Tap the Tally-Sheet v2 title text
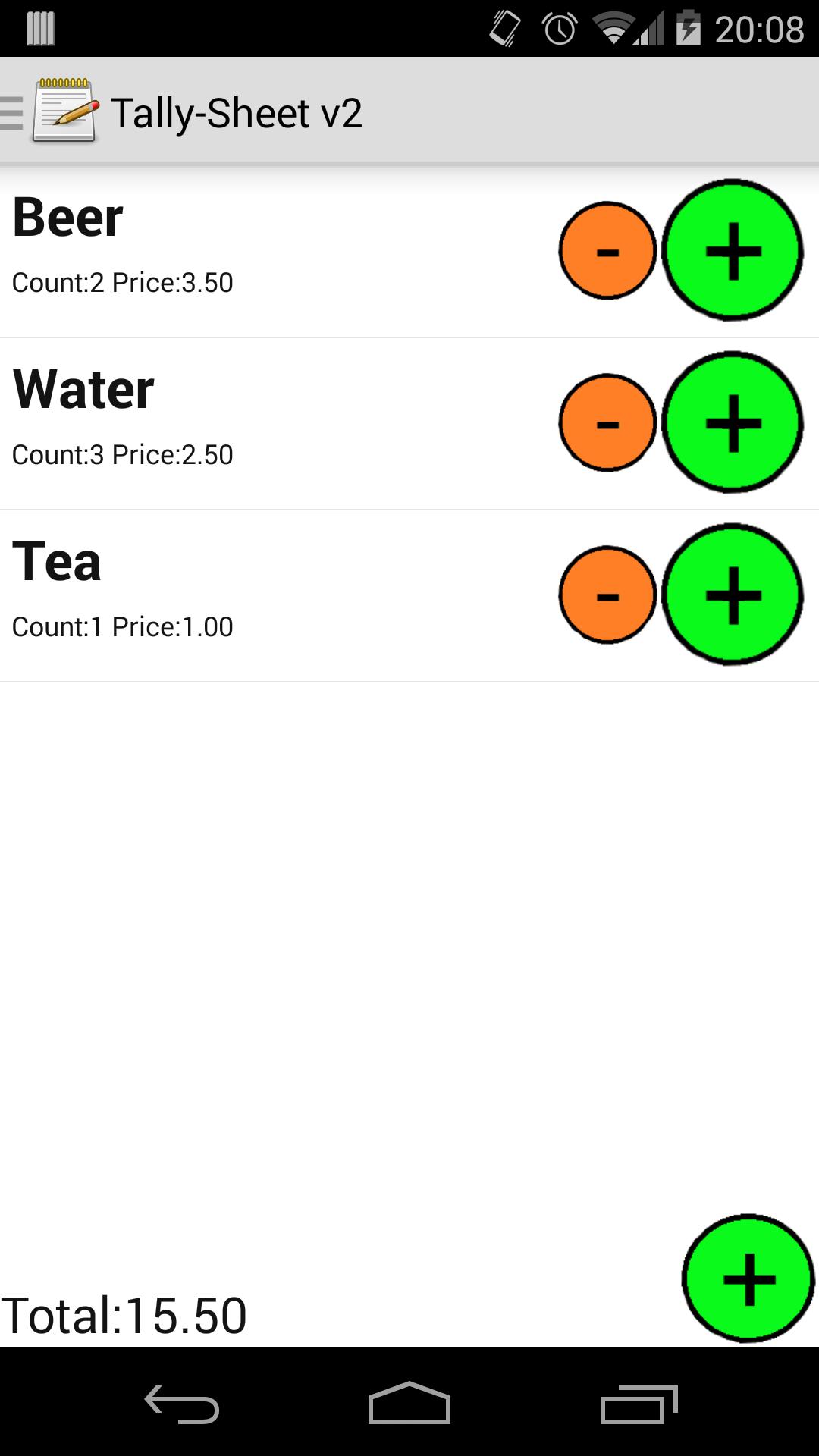Image resolution: width=819 pixels, height=1456 pixels. click(237, 112)
